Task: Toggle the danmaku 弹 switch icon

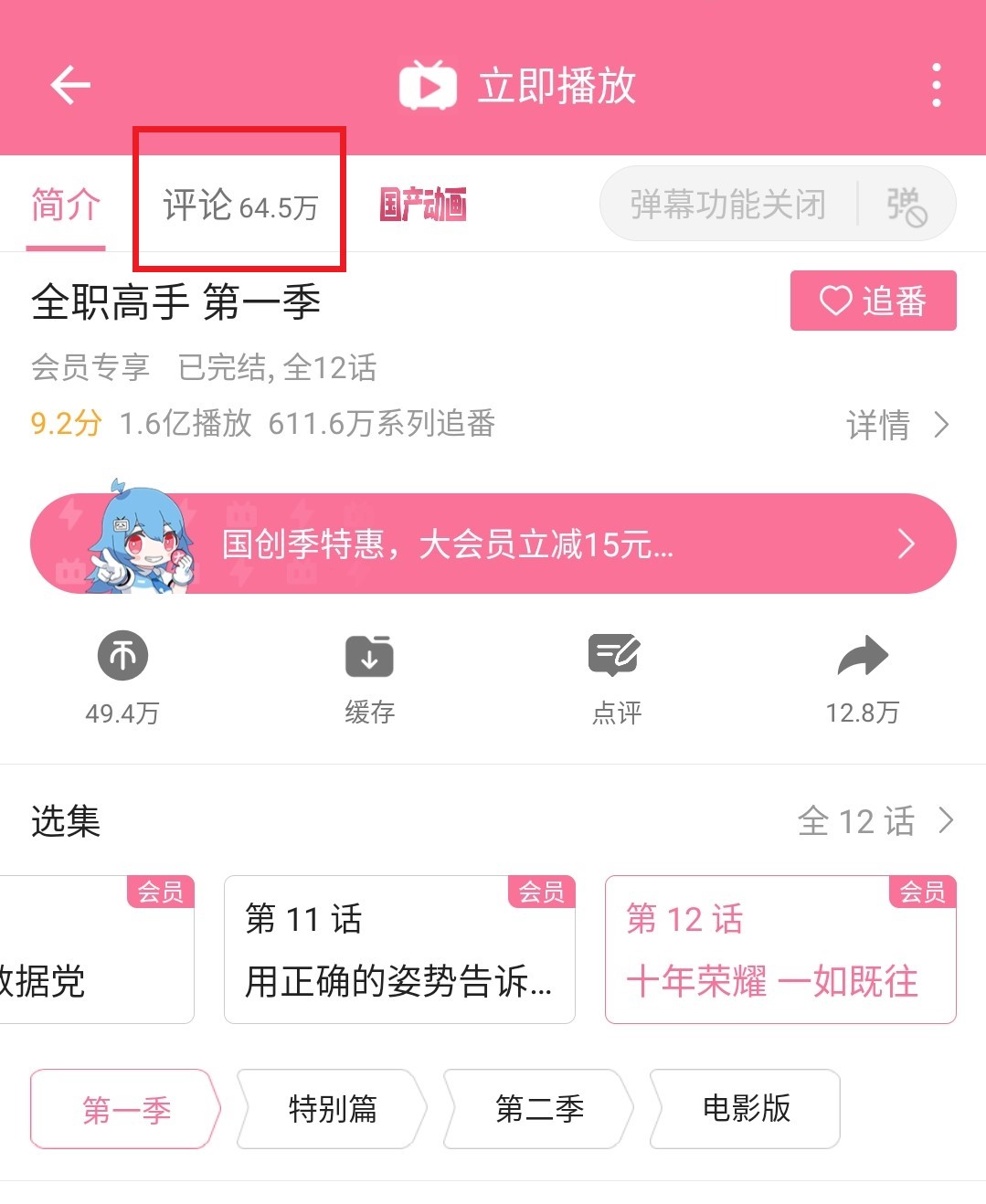Action: pyautogui.click(x=906, y=205)
